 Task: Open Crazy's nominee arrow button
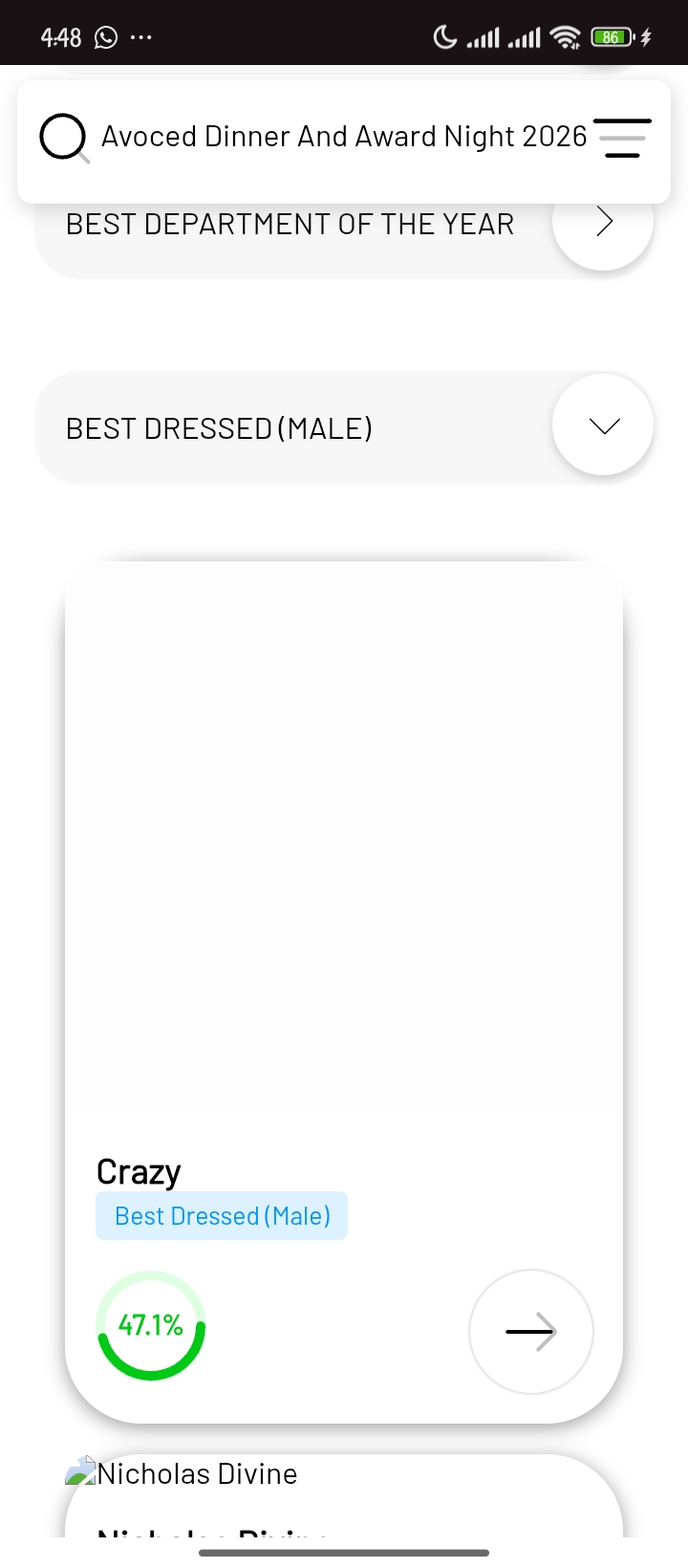[530, 1331]
